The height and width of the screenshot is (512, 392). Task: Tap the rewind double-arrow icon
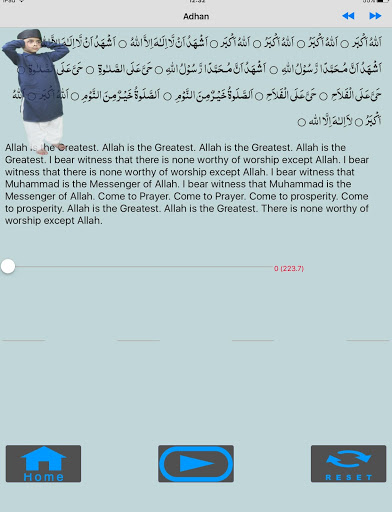[x=348, y=16]
